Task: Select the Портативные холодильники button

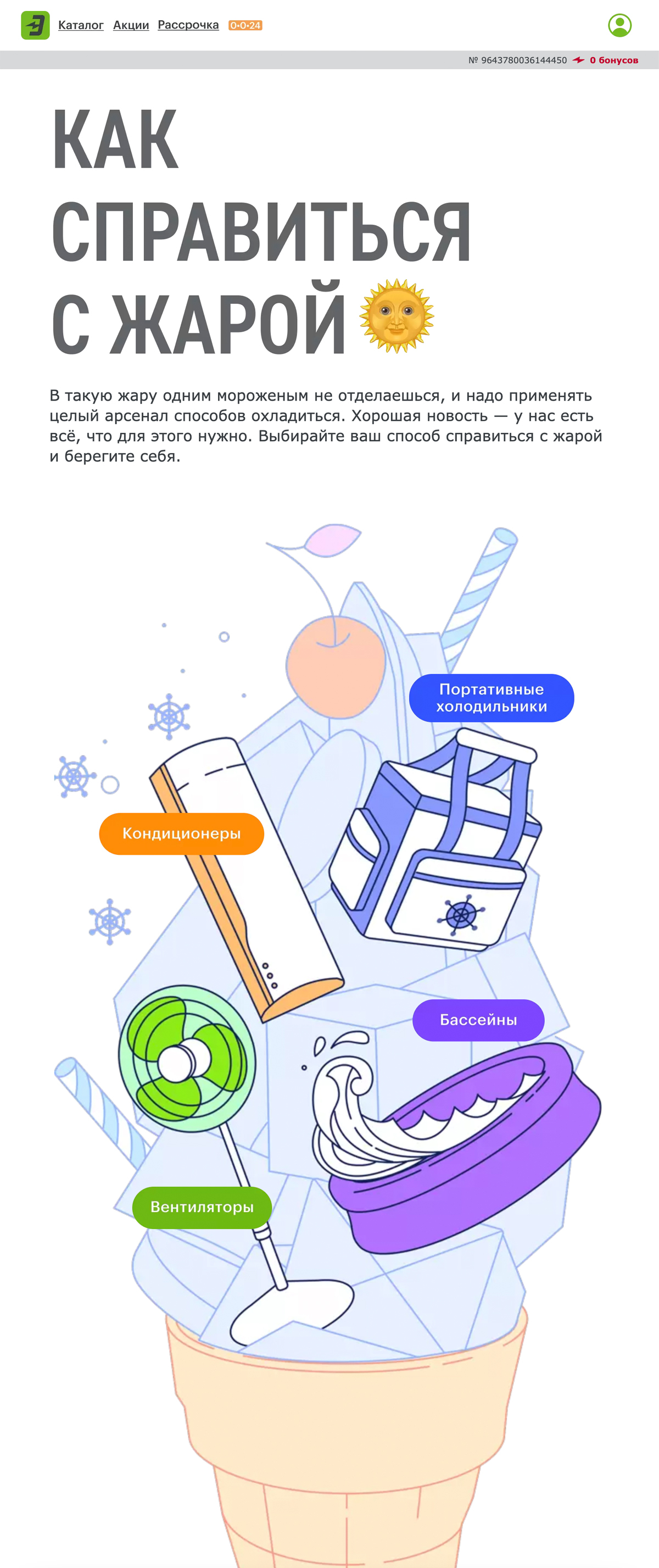Action: pyautogui.click(x=491, y=698)
